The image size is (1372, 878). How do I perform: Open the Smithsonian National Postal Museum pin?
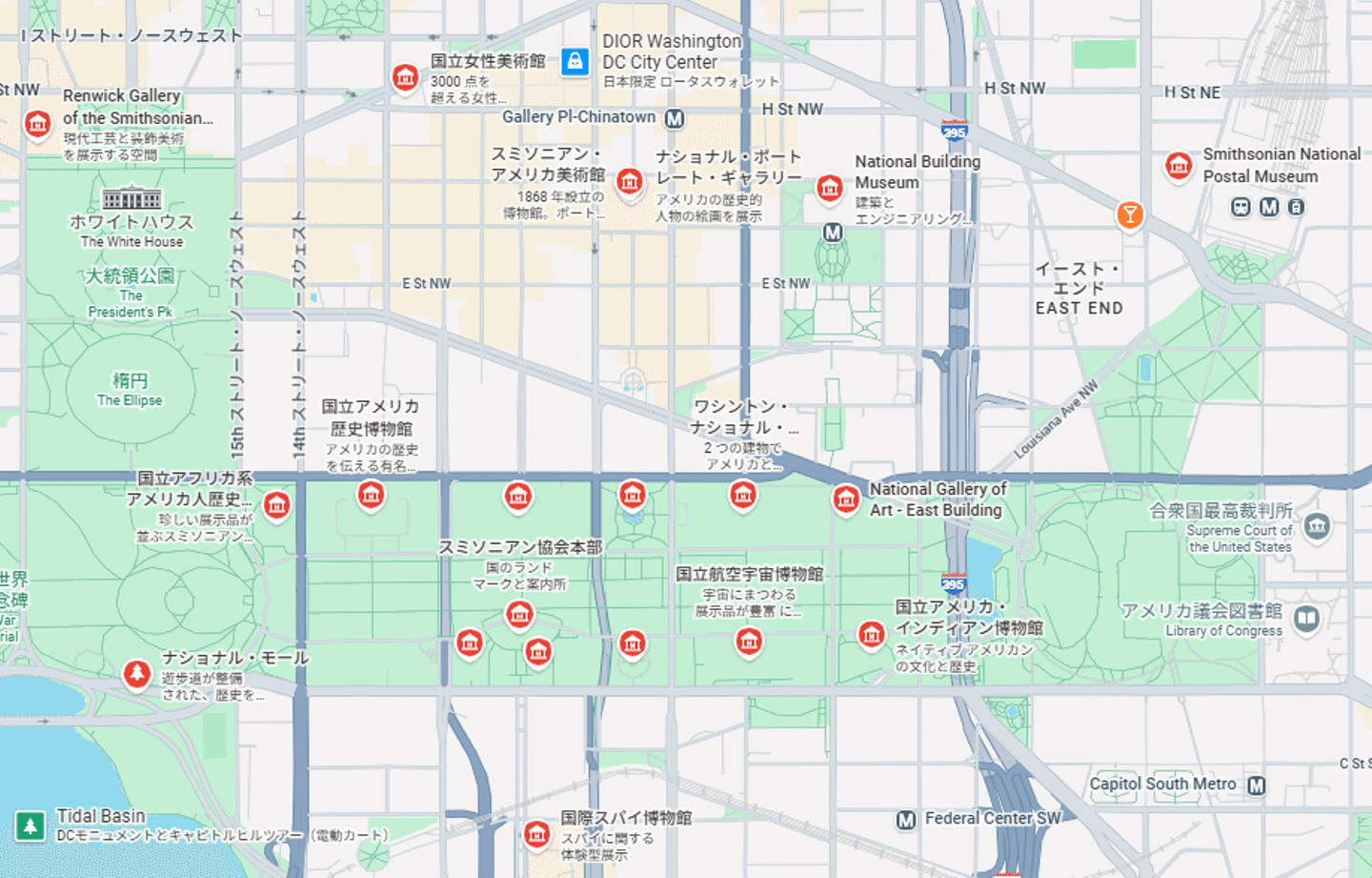(x=1179, y=166)
